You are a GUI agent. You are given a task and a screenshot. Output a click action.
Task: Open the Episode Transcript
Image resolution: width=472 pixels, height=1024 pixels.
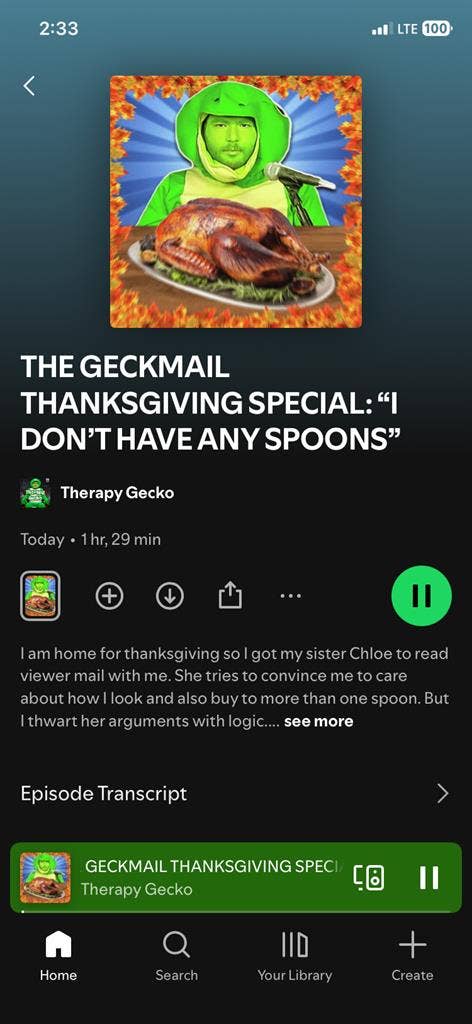coord(236,793)
